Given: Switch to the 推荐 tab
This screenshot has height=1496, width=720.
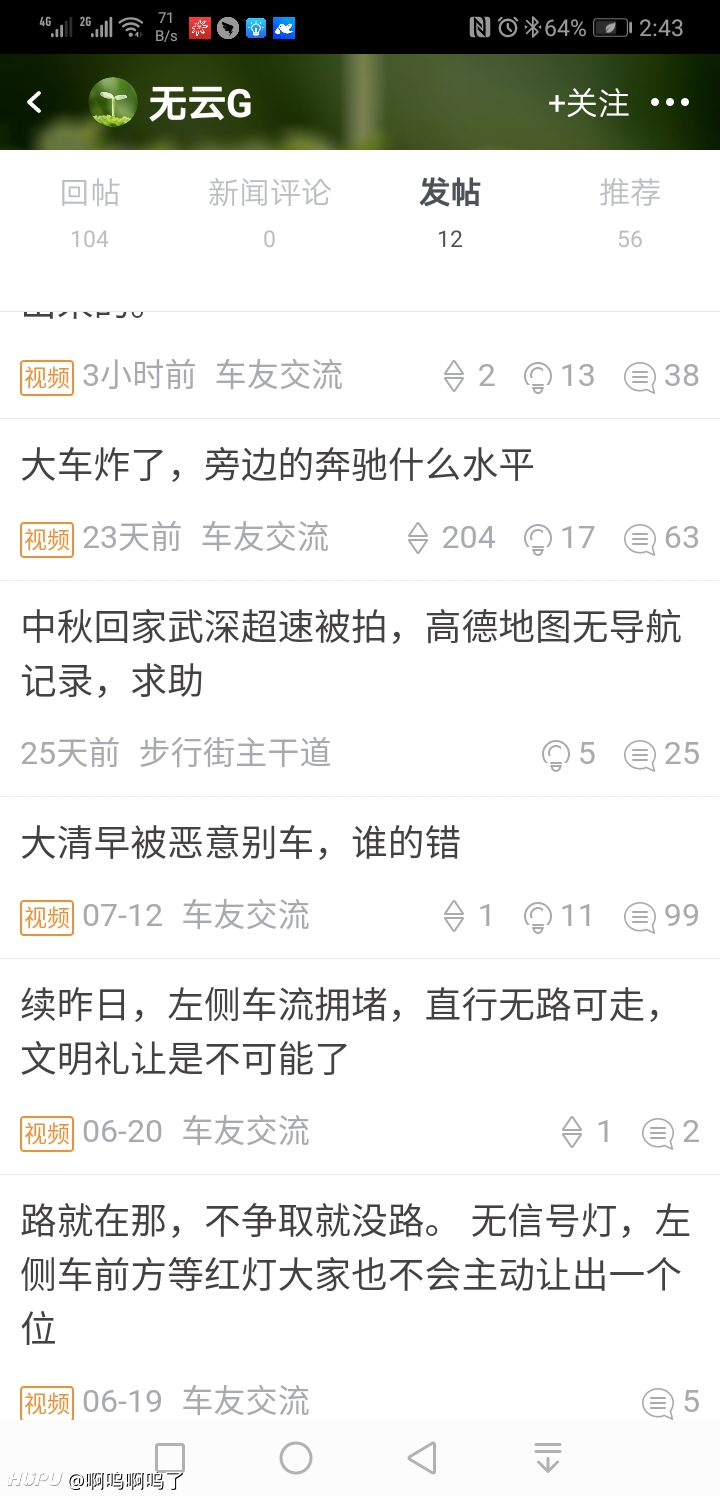Looking at the screenshot, I should (630, 212).
